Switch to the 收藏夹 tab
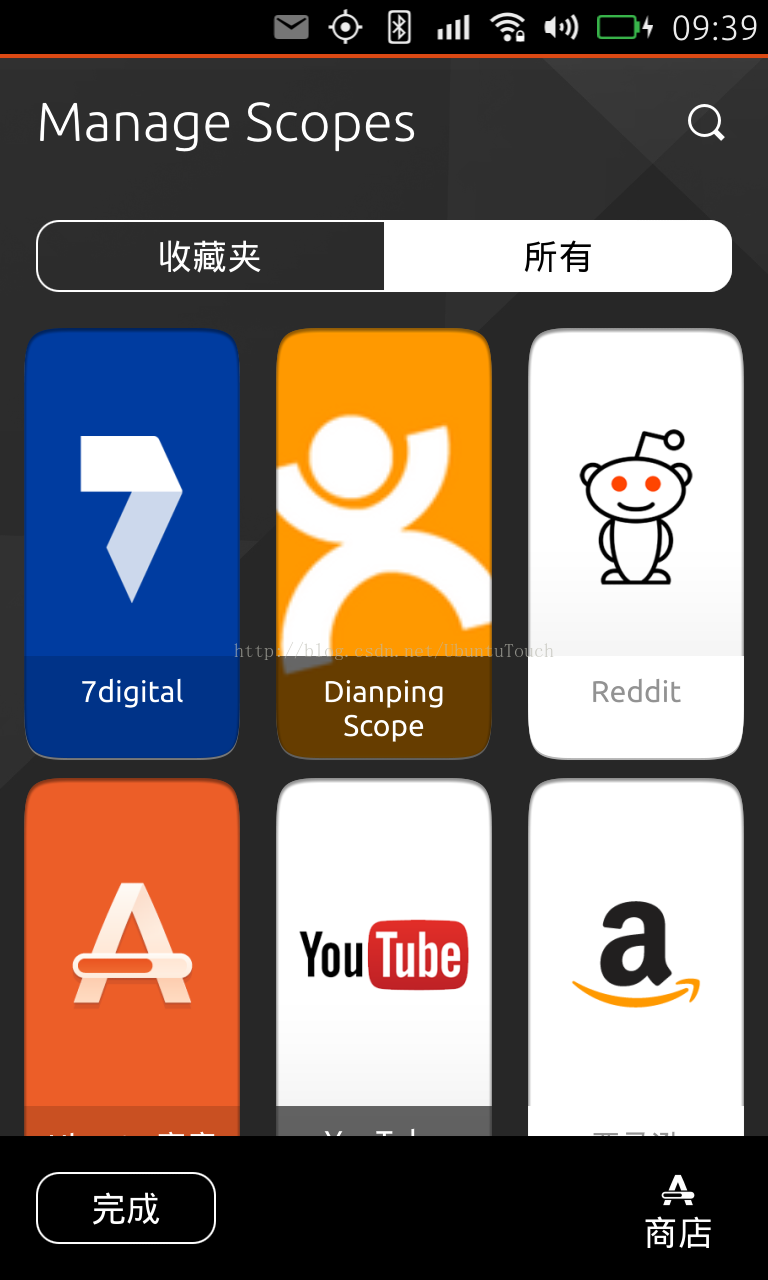This screenshot has height=1280, width=768. tap(210, 257)
